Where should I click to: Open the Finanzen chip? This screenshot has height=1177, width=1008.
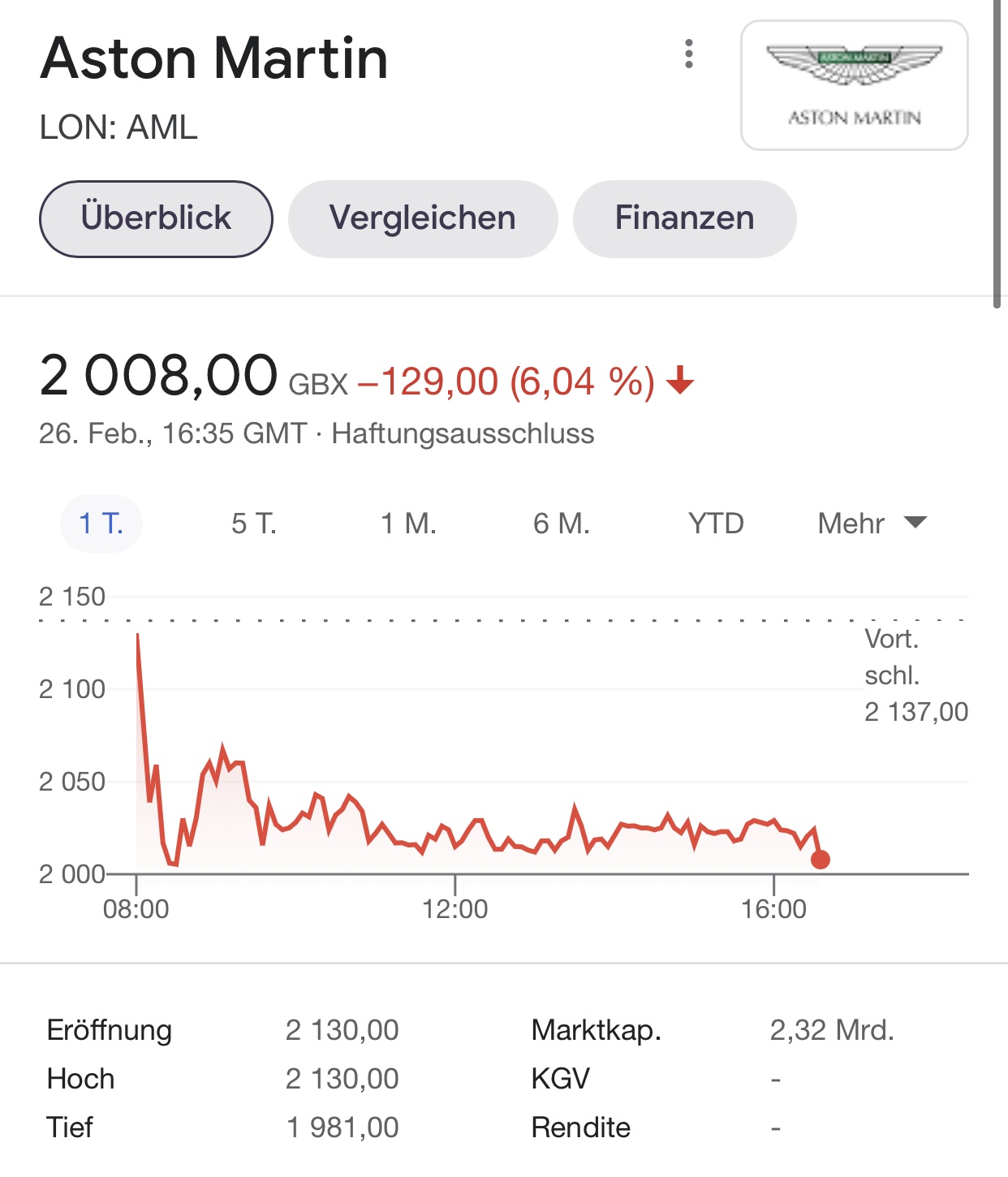point(684,219)
